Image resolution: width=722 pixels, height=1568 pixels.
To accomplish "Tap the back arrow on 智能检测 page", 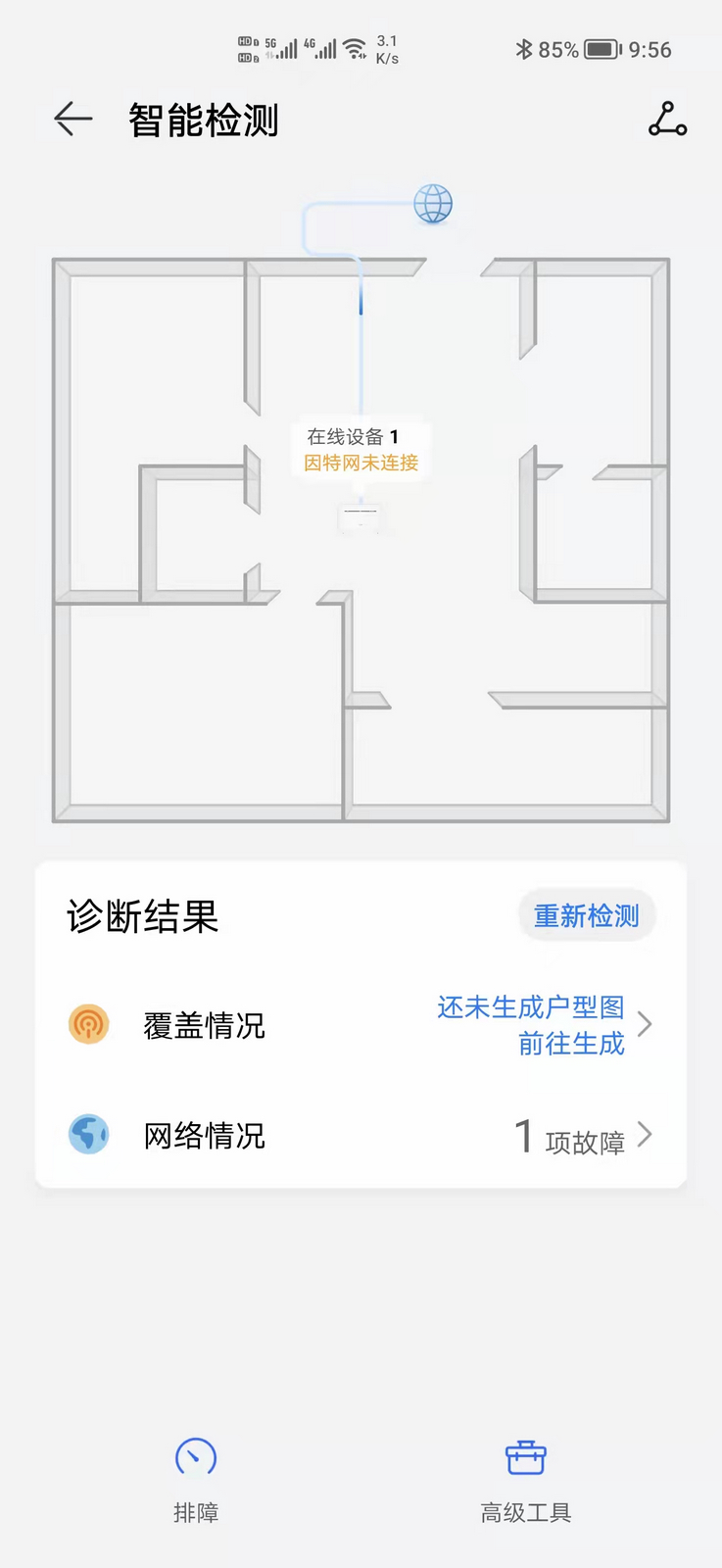I will pyautogui.click(x=71, y=120).
